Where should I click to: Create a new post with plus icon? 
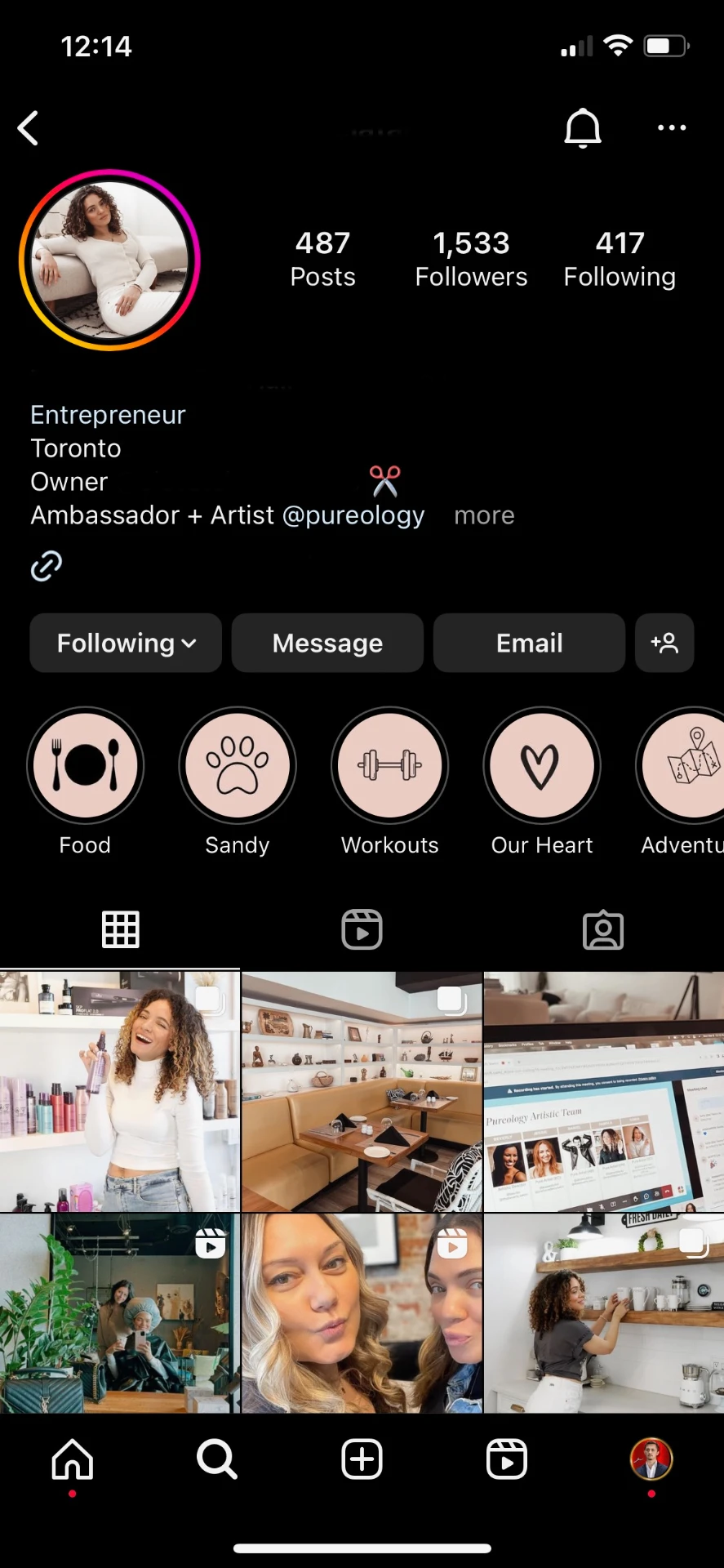pyautogui.click(x=362, y=1459)
